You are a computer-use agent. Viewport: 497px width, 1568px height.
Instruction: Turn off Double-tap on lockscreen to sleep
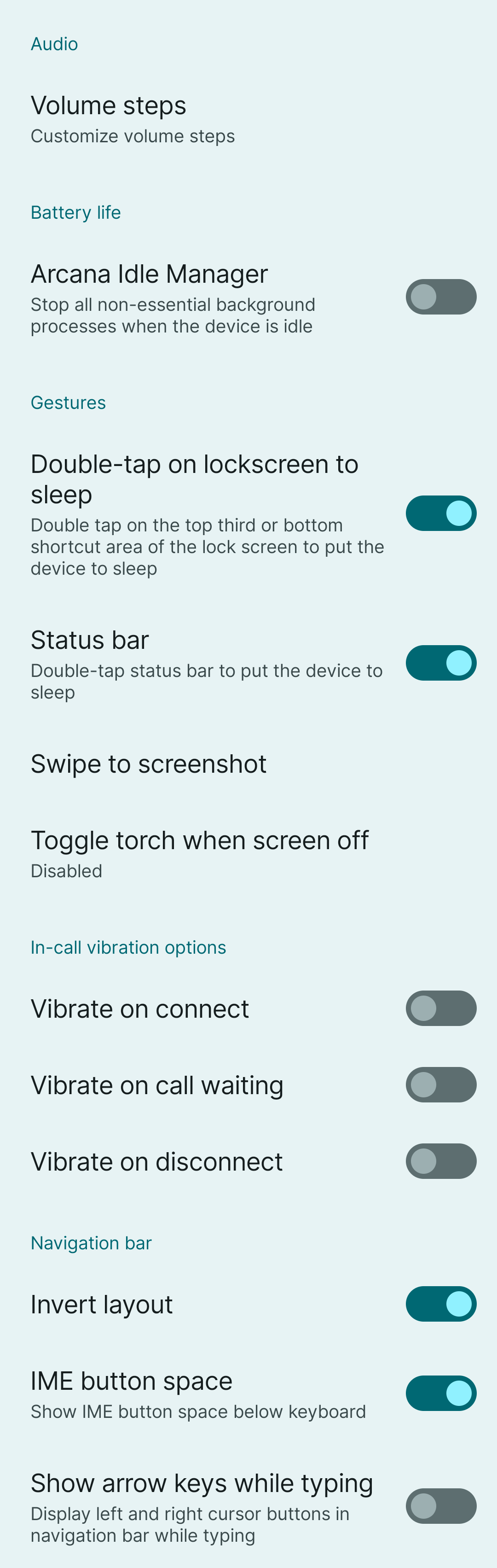tap(440, 513)
